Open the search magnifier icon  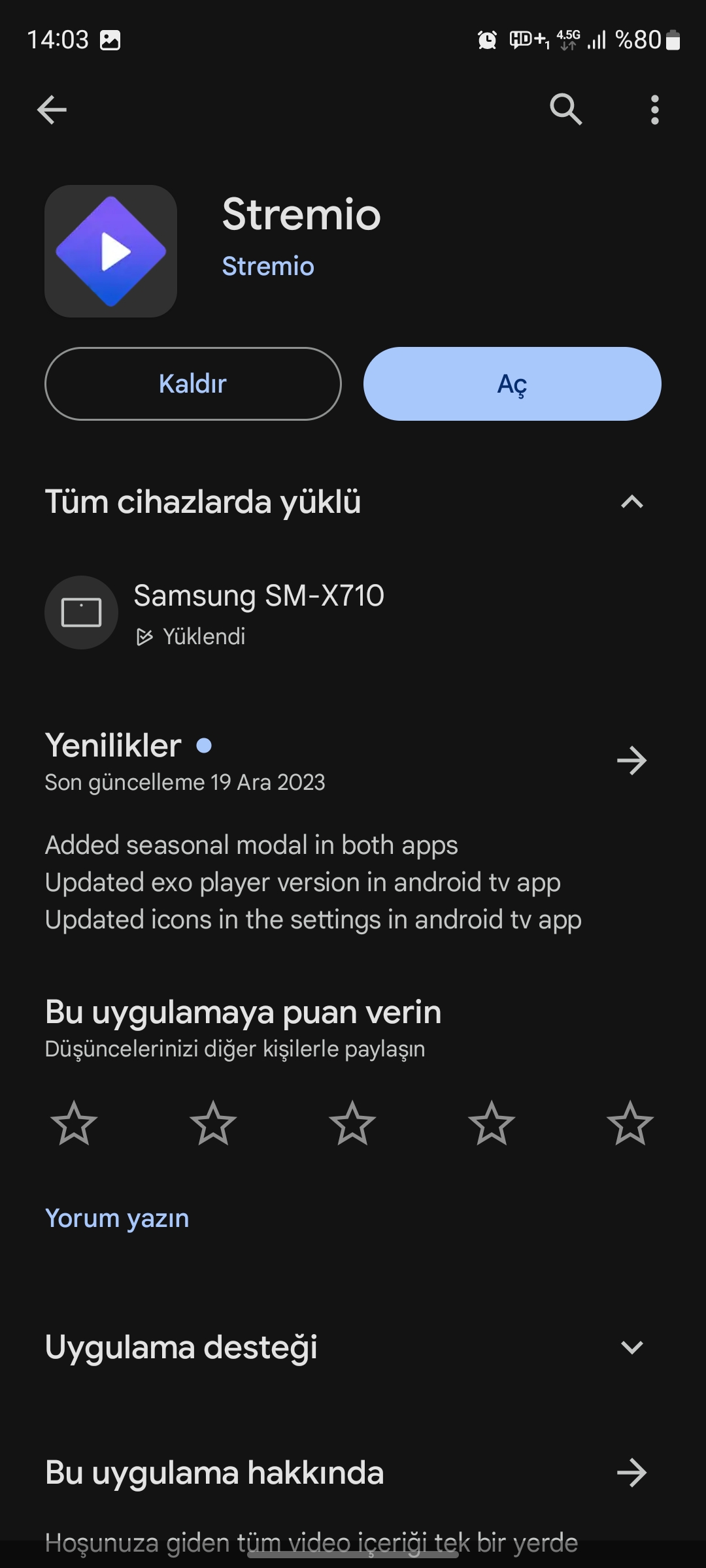pos(566,109)
